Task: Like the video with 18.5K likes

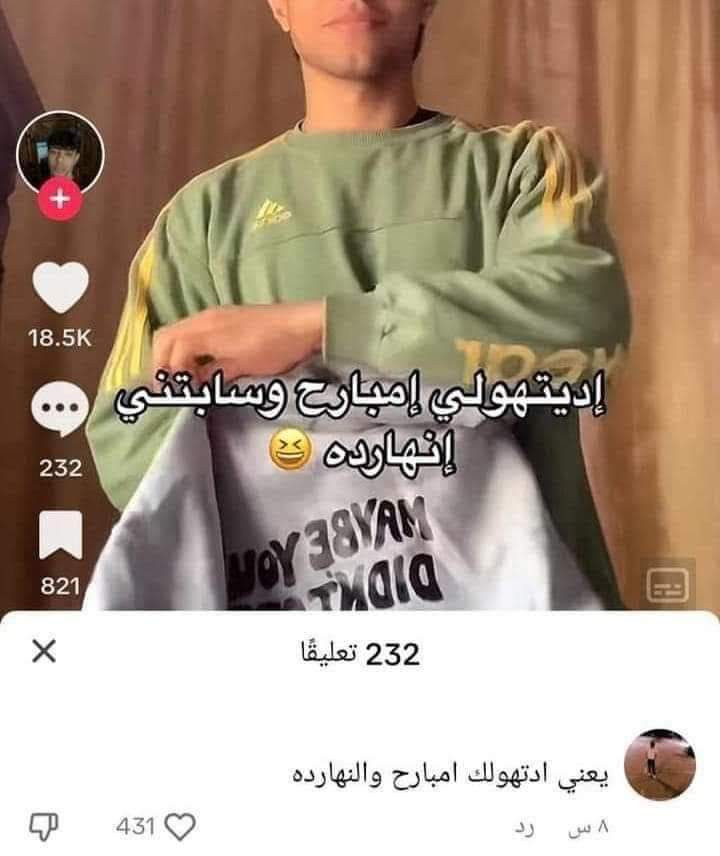Action: pyautogui.click(x=60, y=288)
